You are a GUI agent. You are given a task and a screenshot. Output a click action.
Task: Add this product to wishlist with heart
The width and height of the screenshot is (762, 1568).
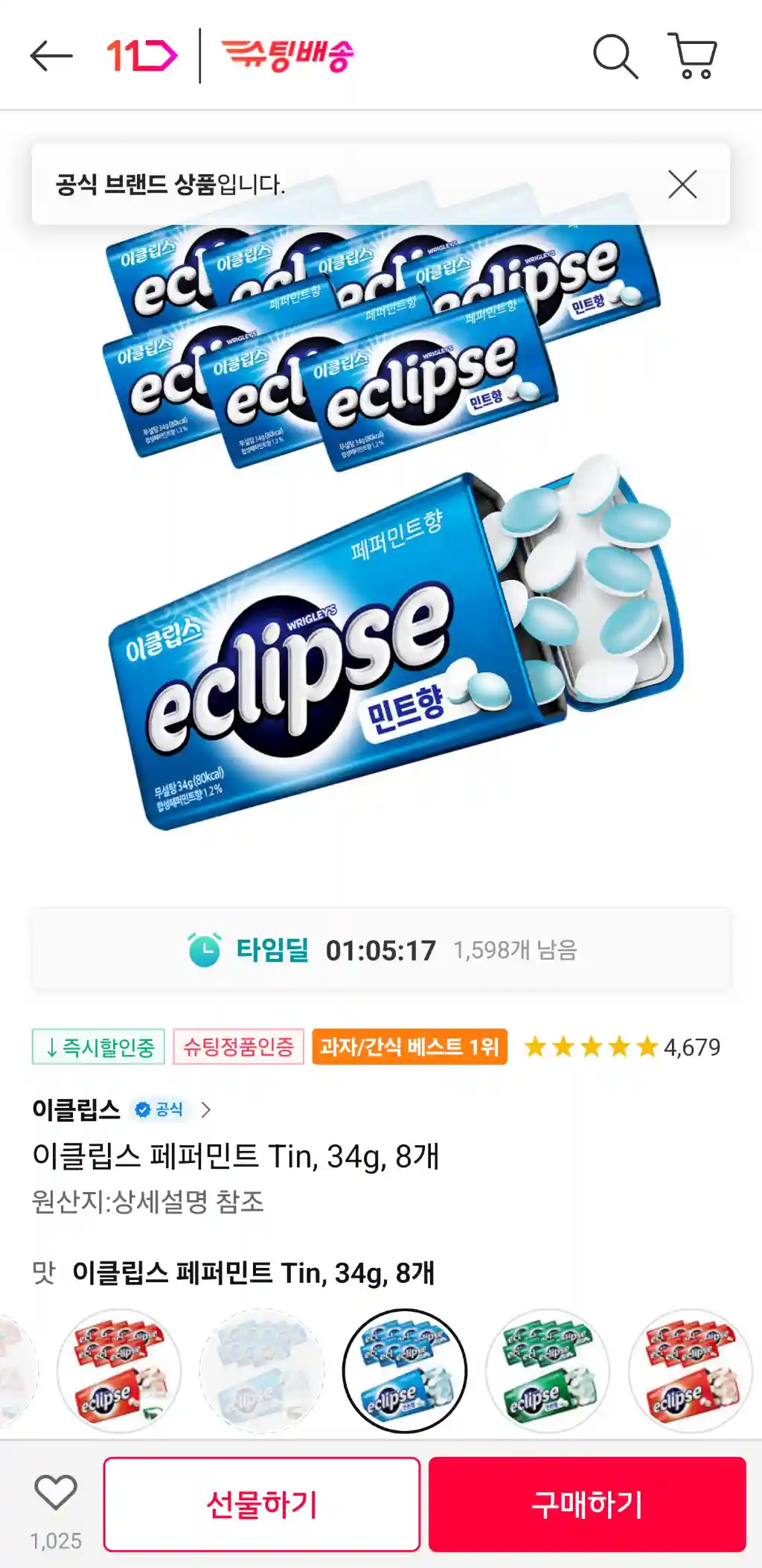click(x=56, y=1493)
